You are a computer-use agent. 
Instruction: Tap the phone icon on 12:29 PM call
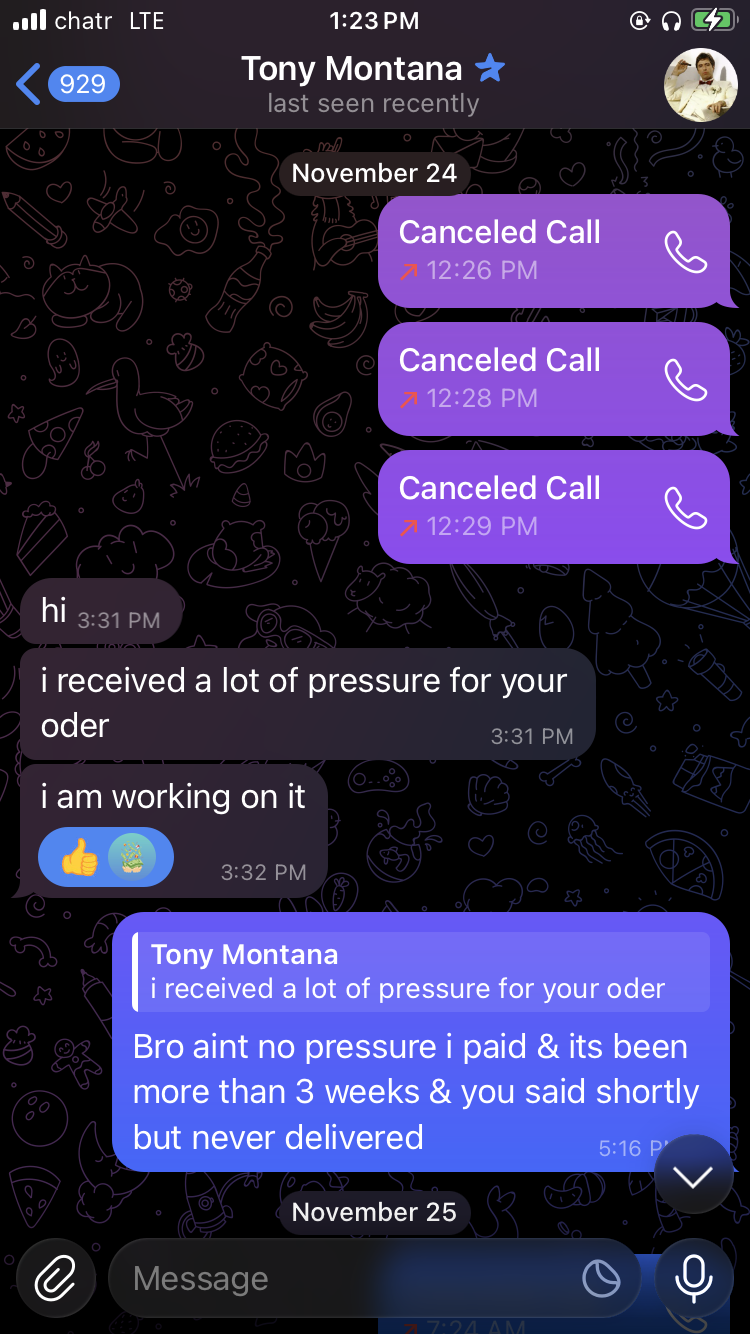click(686, 507)
